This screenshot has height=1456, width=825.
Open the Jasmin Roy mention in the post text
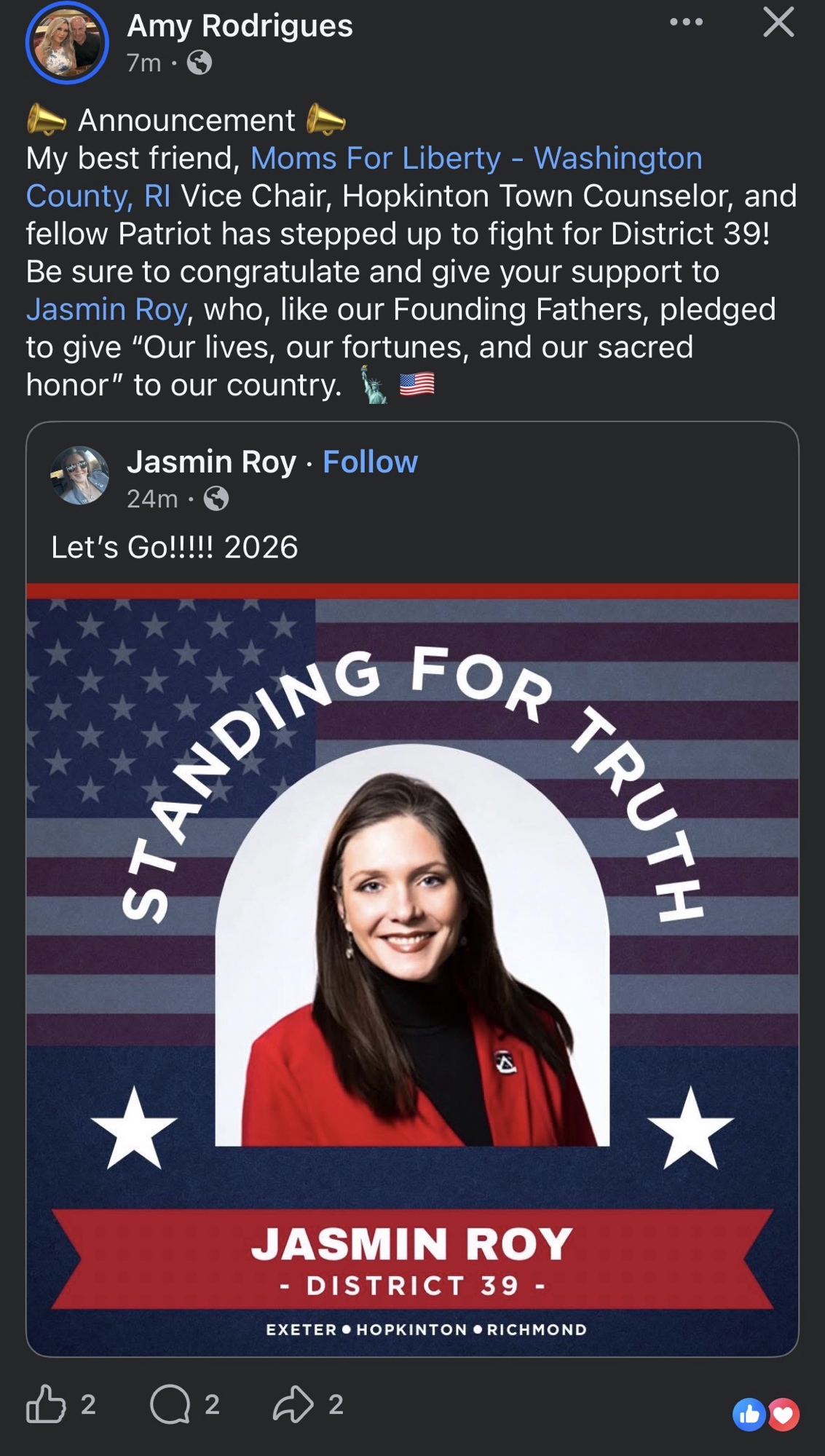(107, 310)
